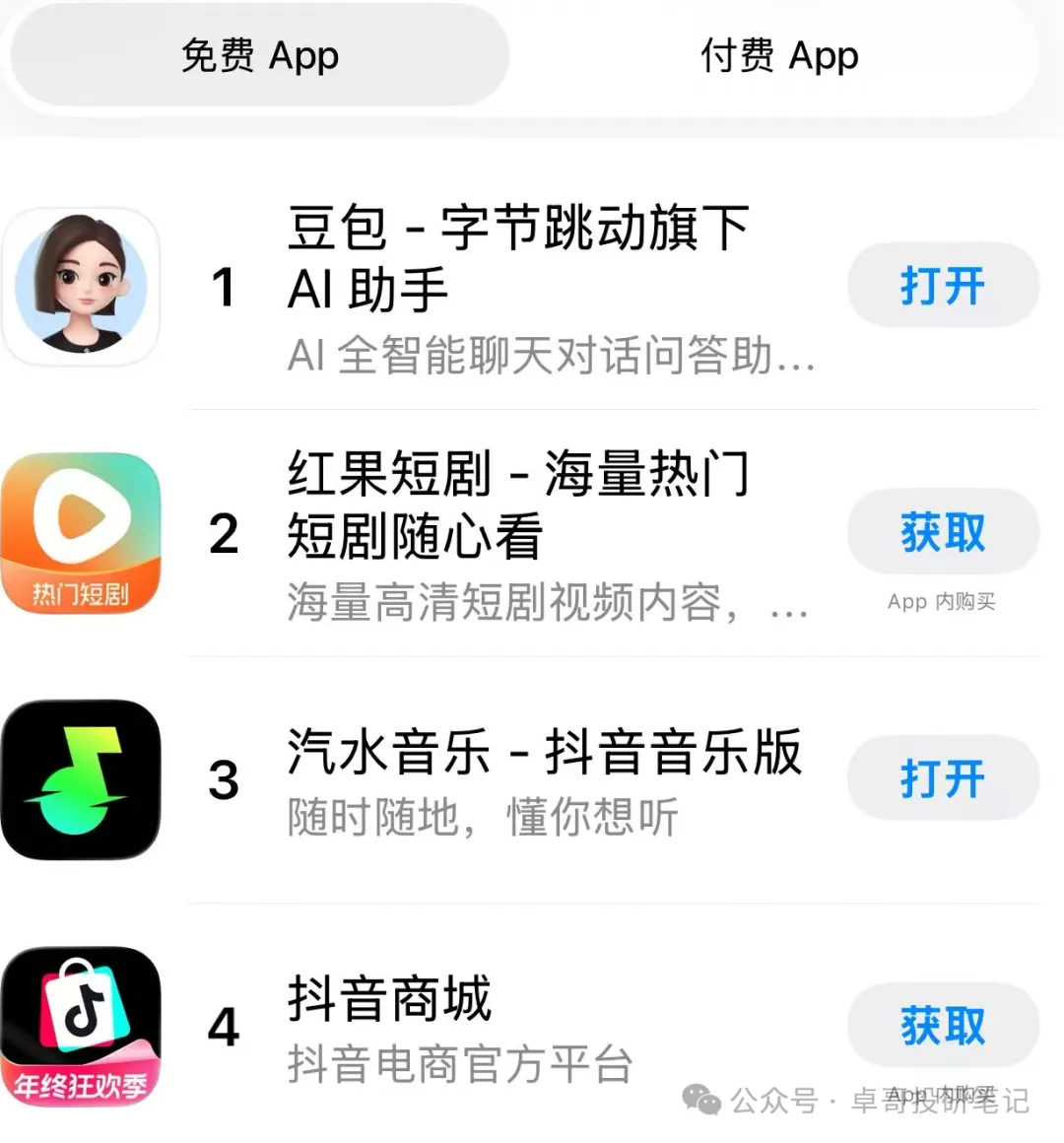Open the 抖音商城 app listing
Viewport: 1064px width, 1143px height.
[390, 1000]
